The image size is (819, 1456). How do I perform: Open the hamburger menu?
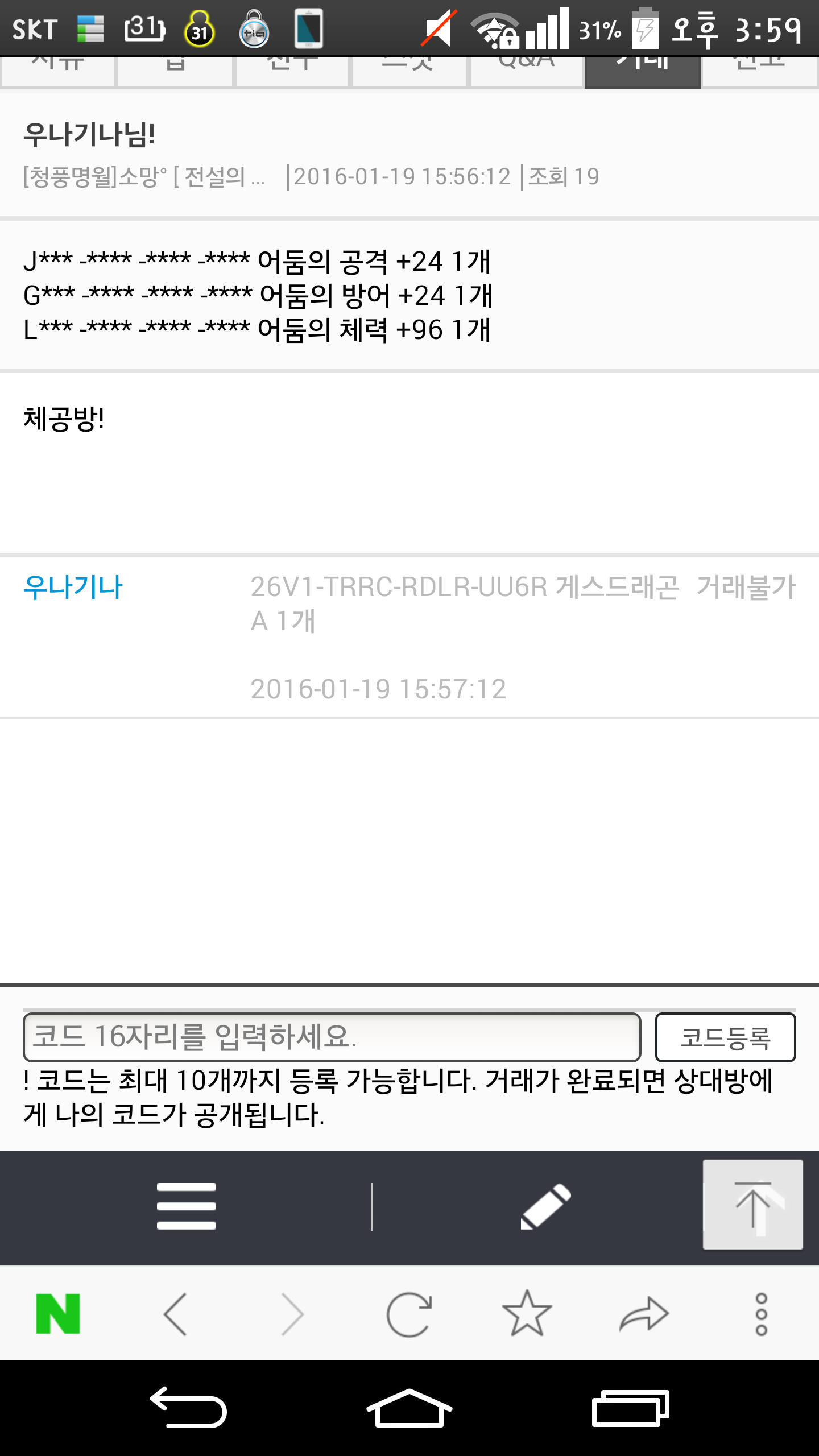[x=186, y=1206]
